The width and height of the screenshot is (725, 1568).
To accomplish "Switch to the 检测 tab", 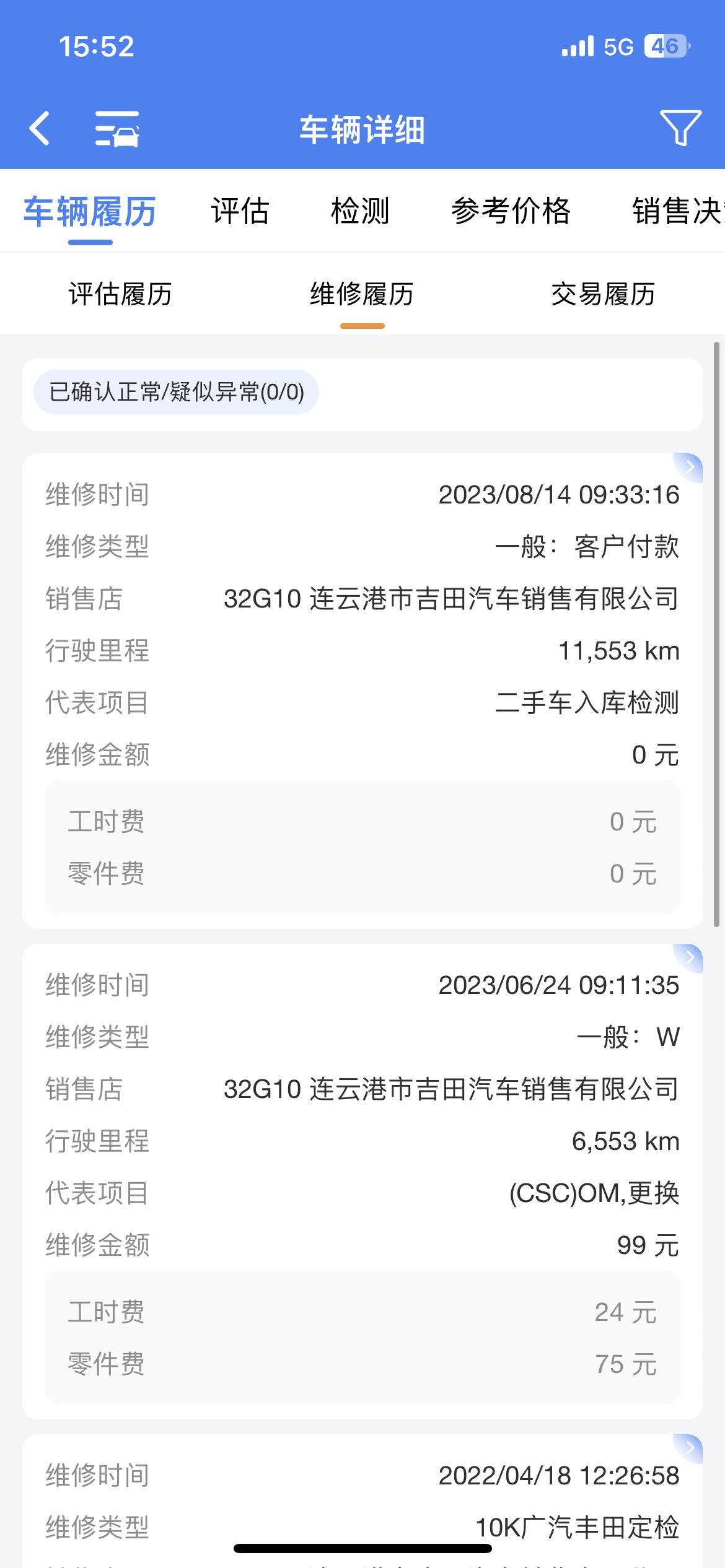I will 360,211.
